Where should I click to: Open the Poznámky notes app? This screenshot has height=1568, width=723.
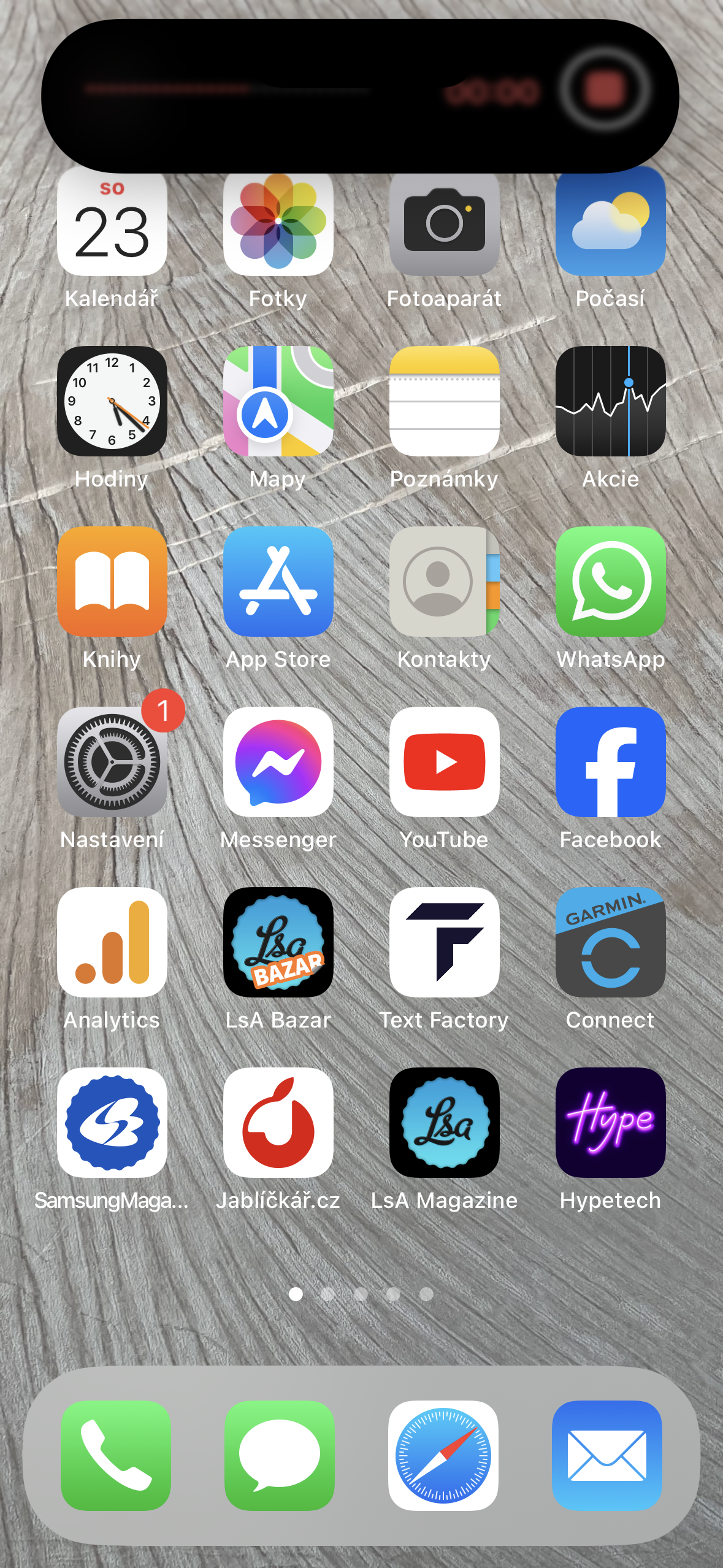point(445,402)
